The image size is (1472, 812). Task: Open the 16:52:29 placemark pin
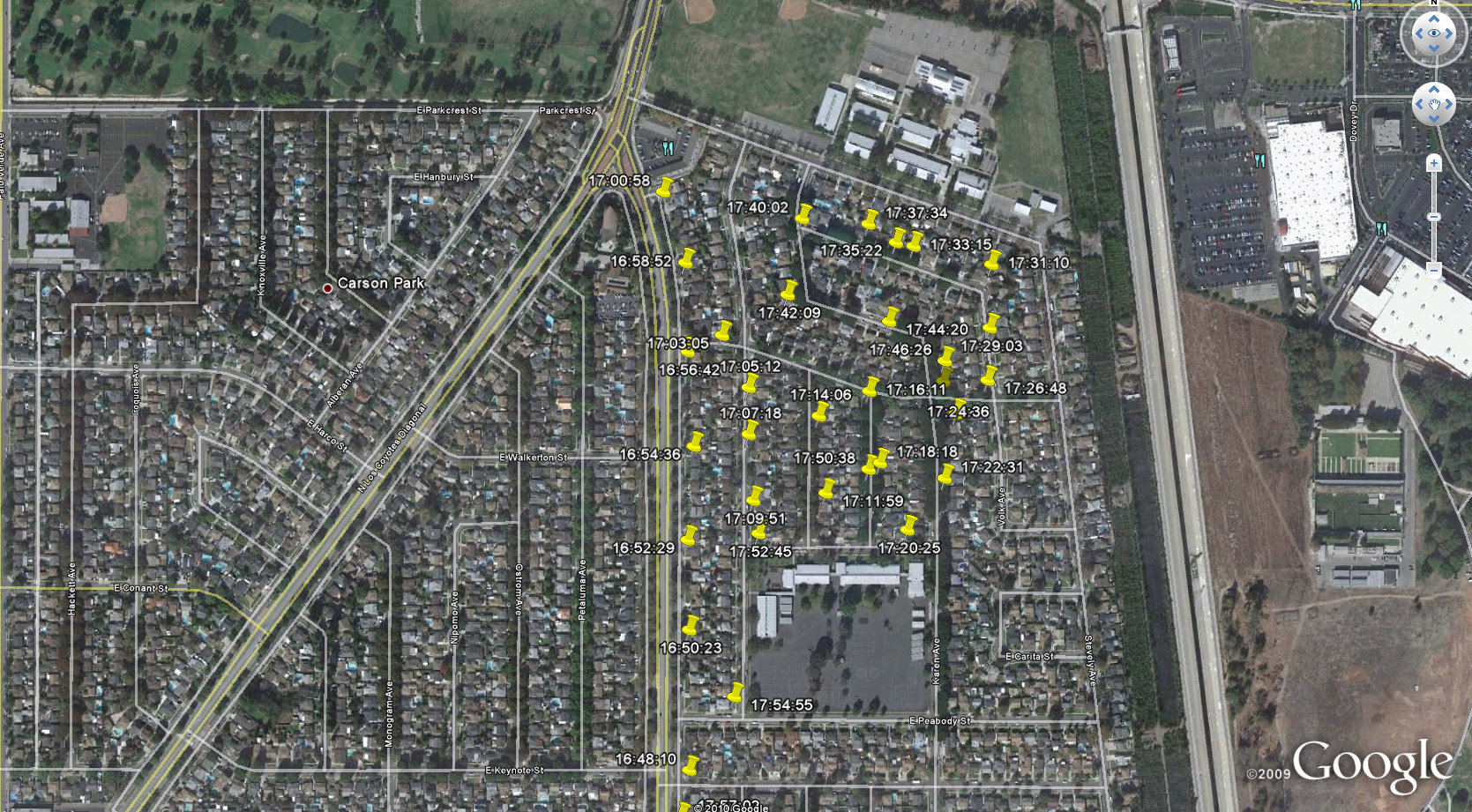689,535
